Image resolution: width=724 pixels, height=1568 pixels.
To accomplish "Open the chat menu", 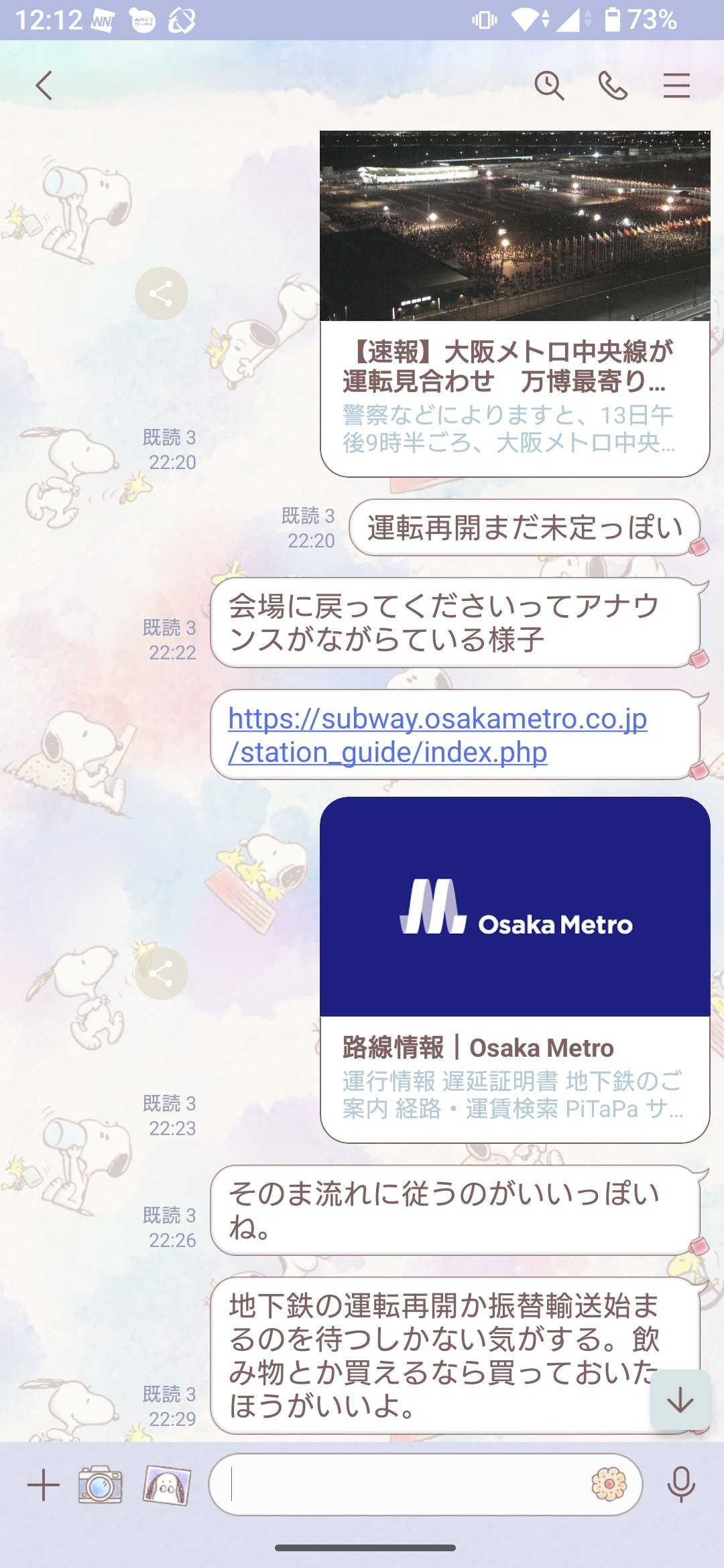I will (676, 86).
